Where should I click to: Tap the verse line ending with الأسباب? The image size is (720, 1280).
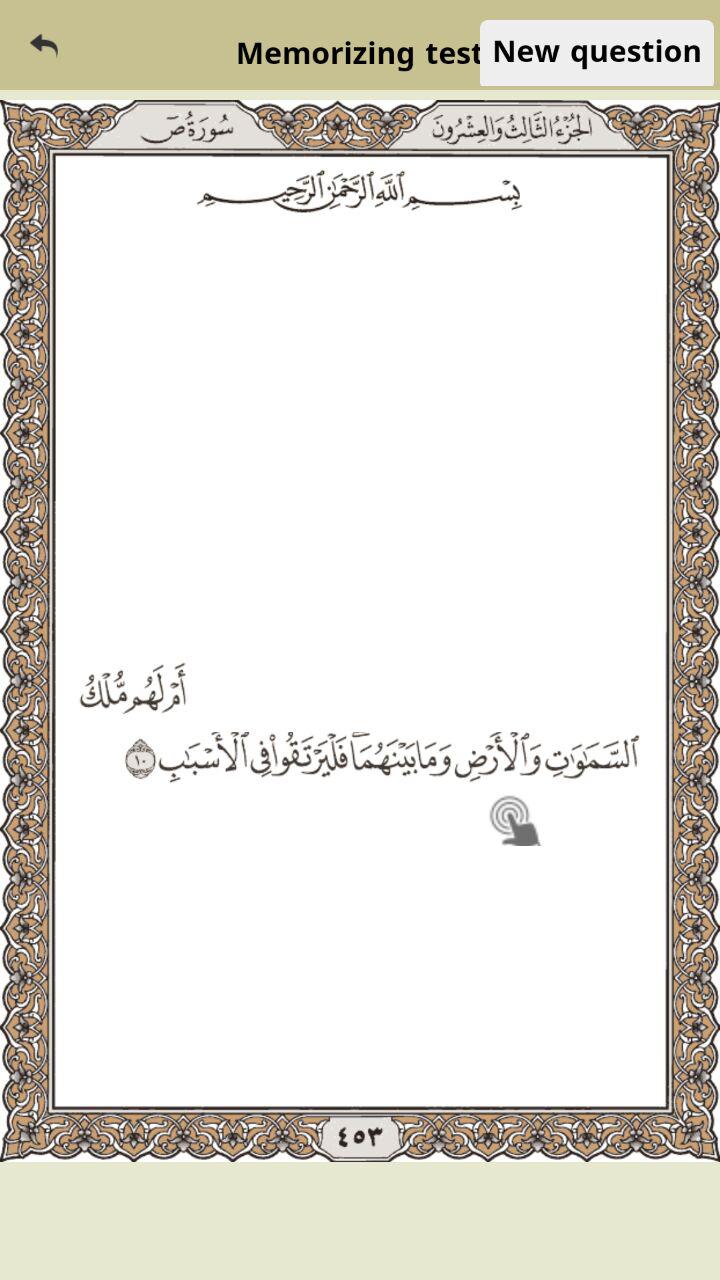pos(380,757)
